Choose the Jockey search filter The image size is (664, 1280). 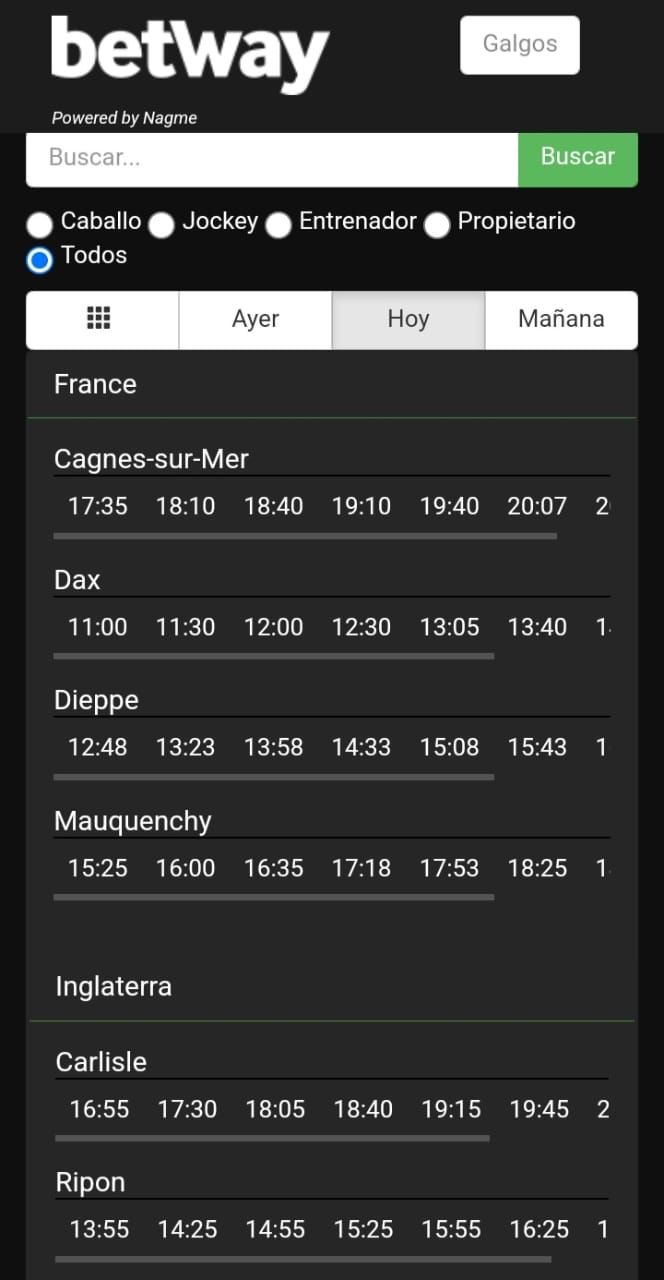click(x=162, y=225)
